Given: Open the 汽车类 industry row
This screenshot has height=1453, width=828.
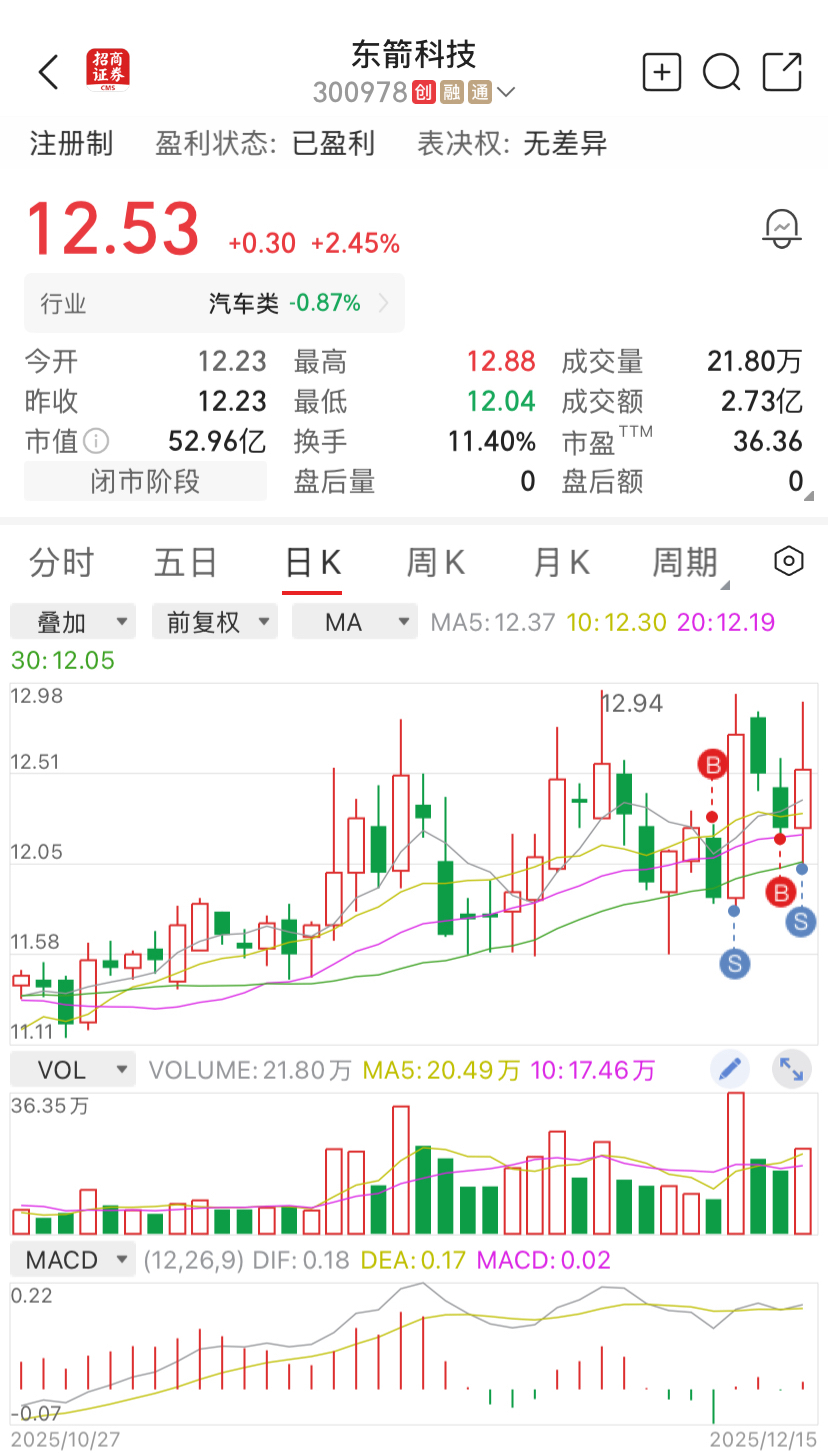Looking at the screenshot, I should coord(215,303).
